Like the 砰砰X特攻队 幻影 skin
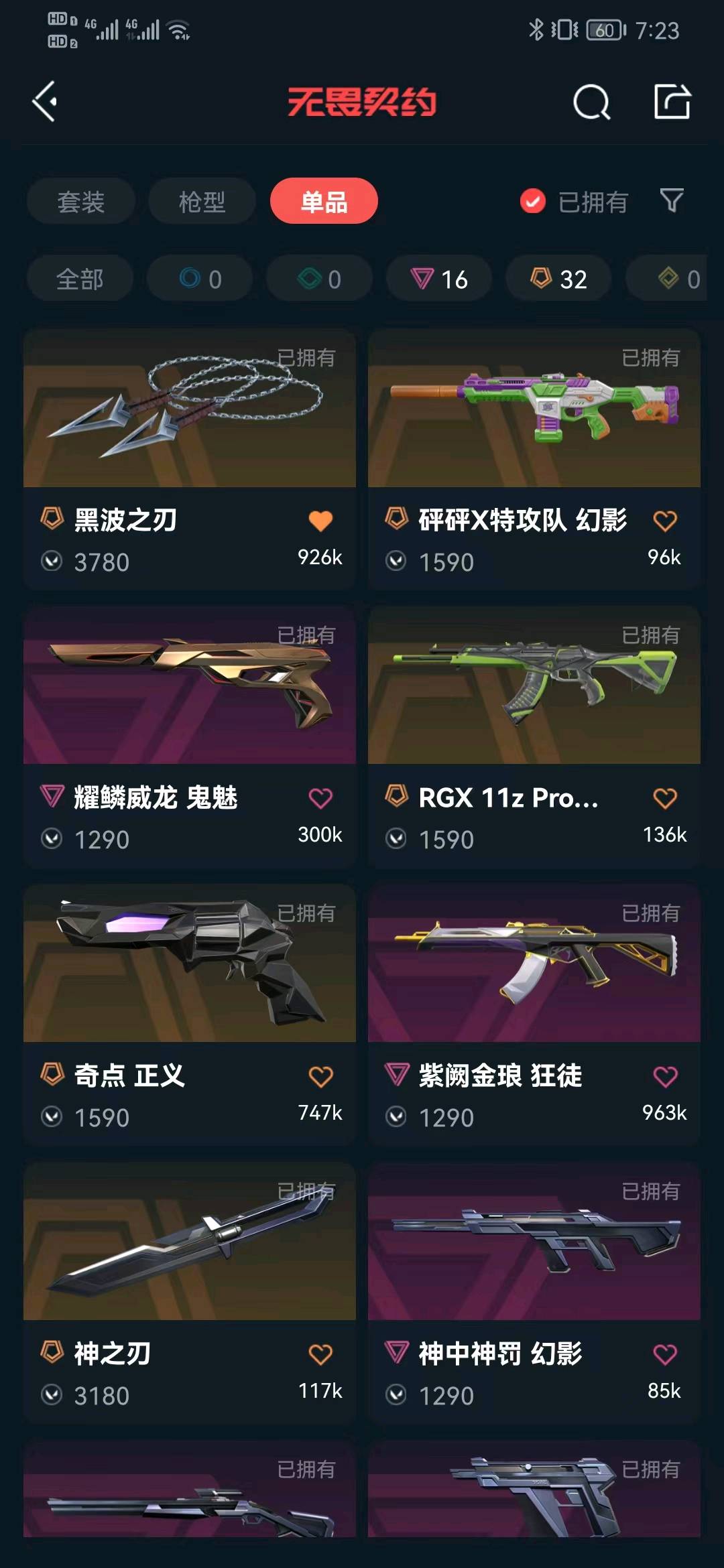724x1568 pixels. [x=665, y=521]
